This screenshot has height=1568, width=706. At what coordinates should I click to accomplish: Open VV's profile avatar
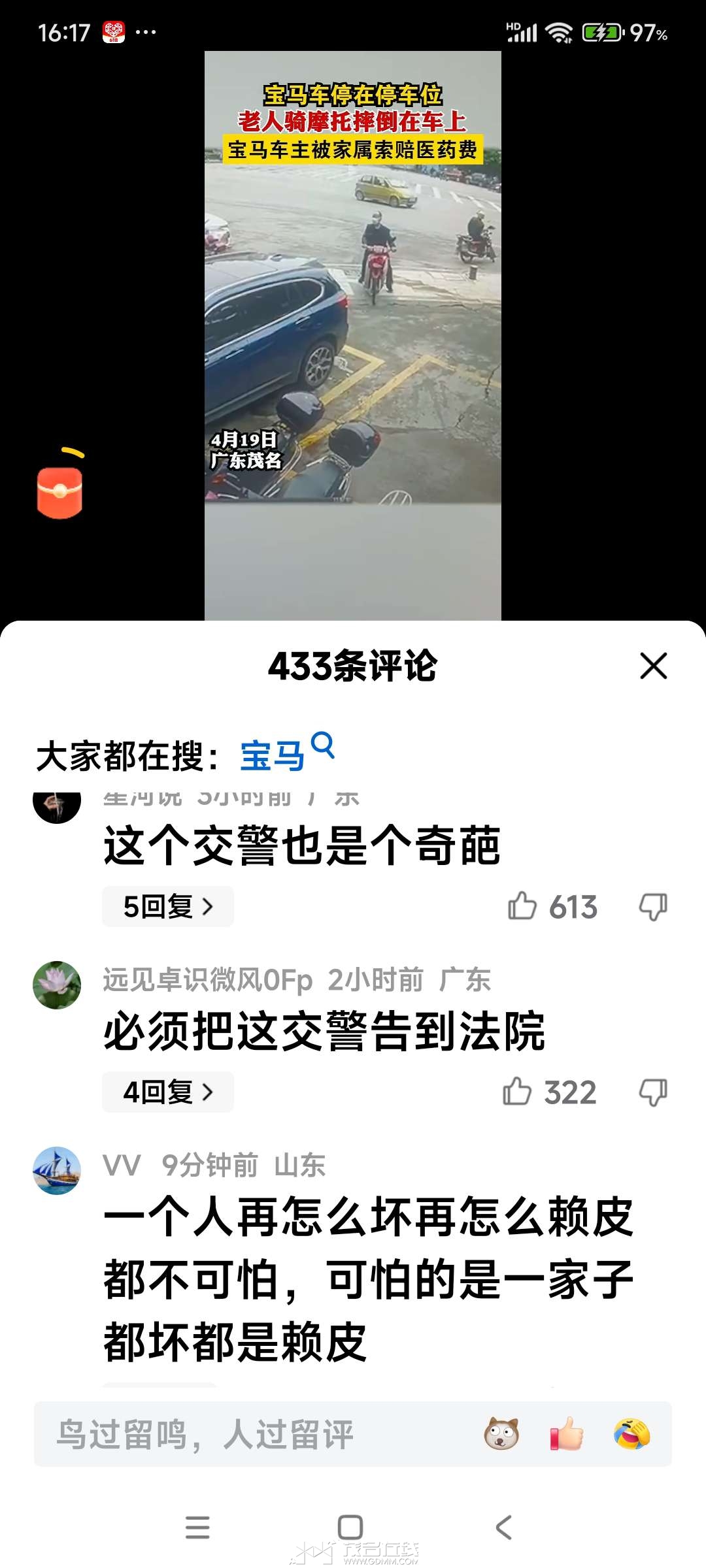pos(57,1171)
